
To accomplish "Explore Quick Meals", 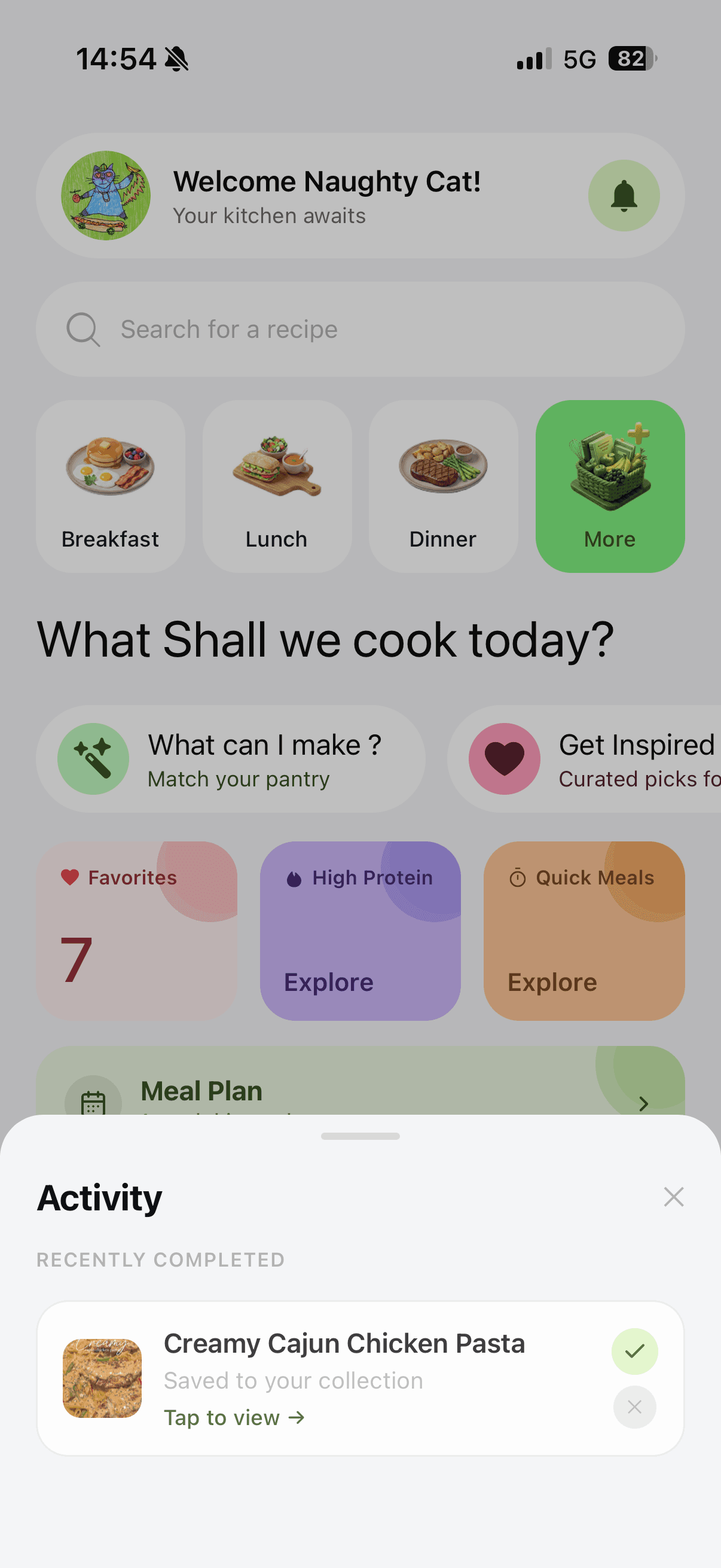I will point(583,931).
